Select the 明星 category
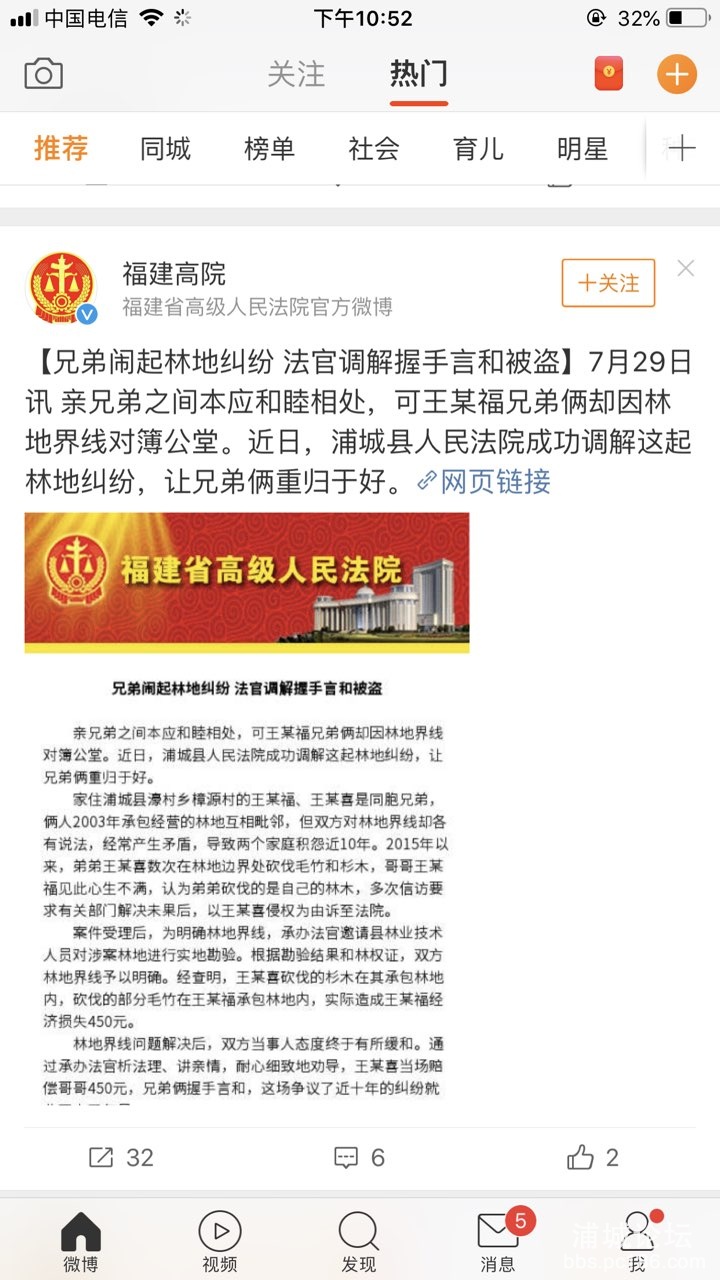This screenshot has height=1280, width=720. point(582,149)
